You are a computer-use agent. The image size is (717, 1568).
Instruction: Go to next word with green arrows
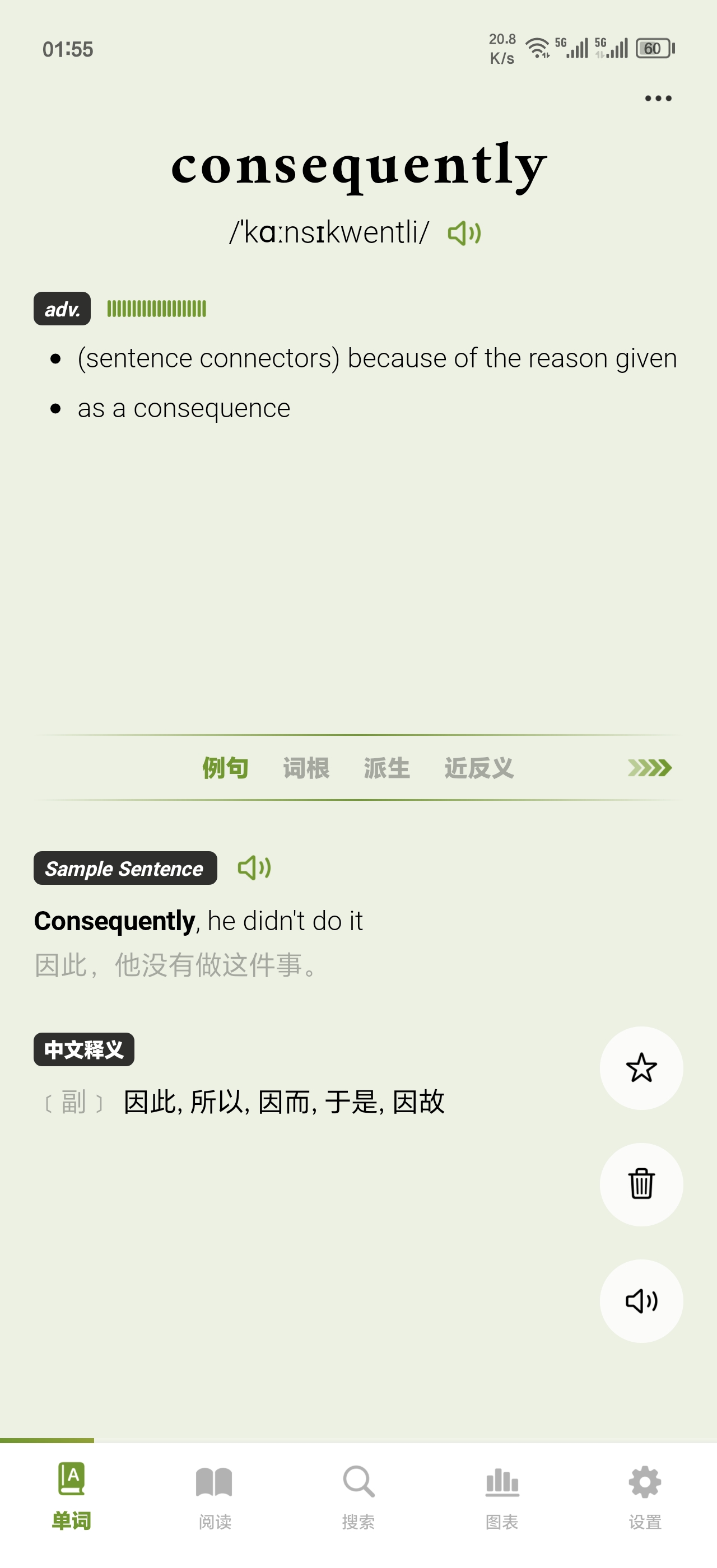[649, 768]
